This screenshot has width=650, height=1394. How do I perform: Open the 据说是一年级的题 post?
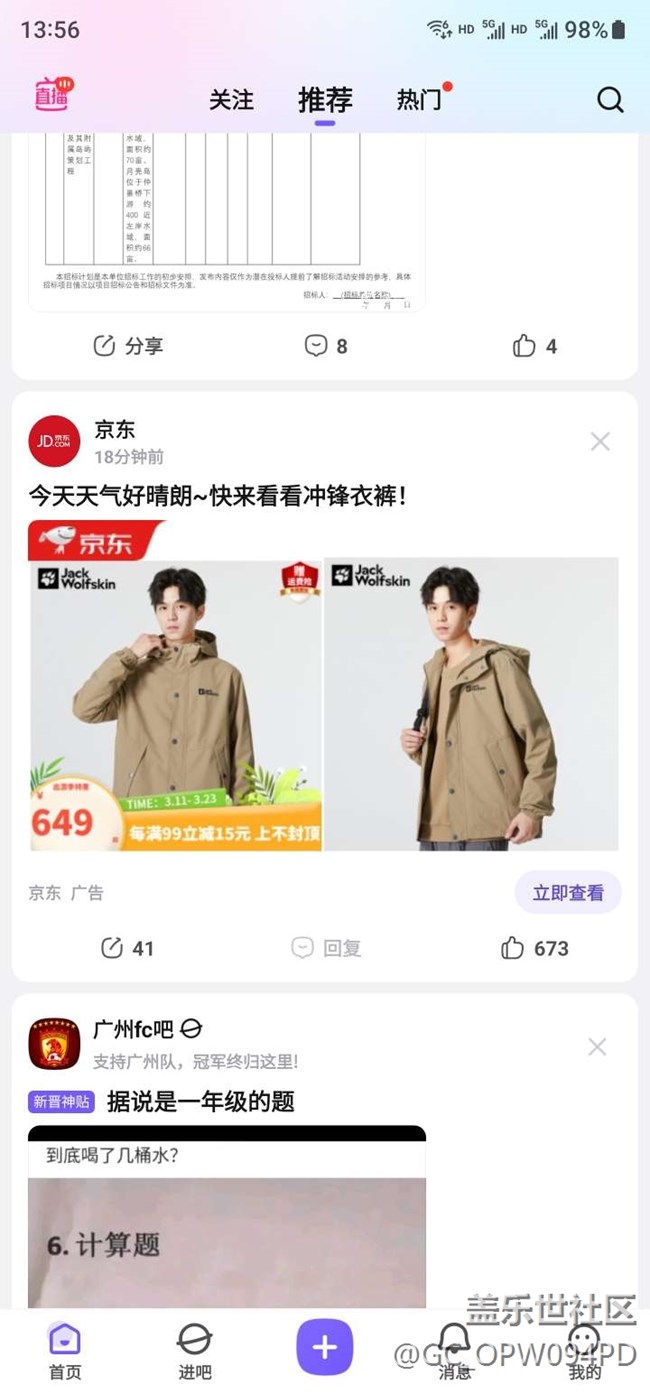click(200, 1102)
